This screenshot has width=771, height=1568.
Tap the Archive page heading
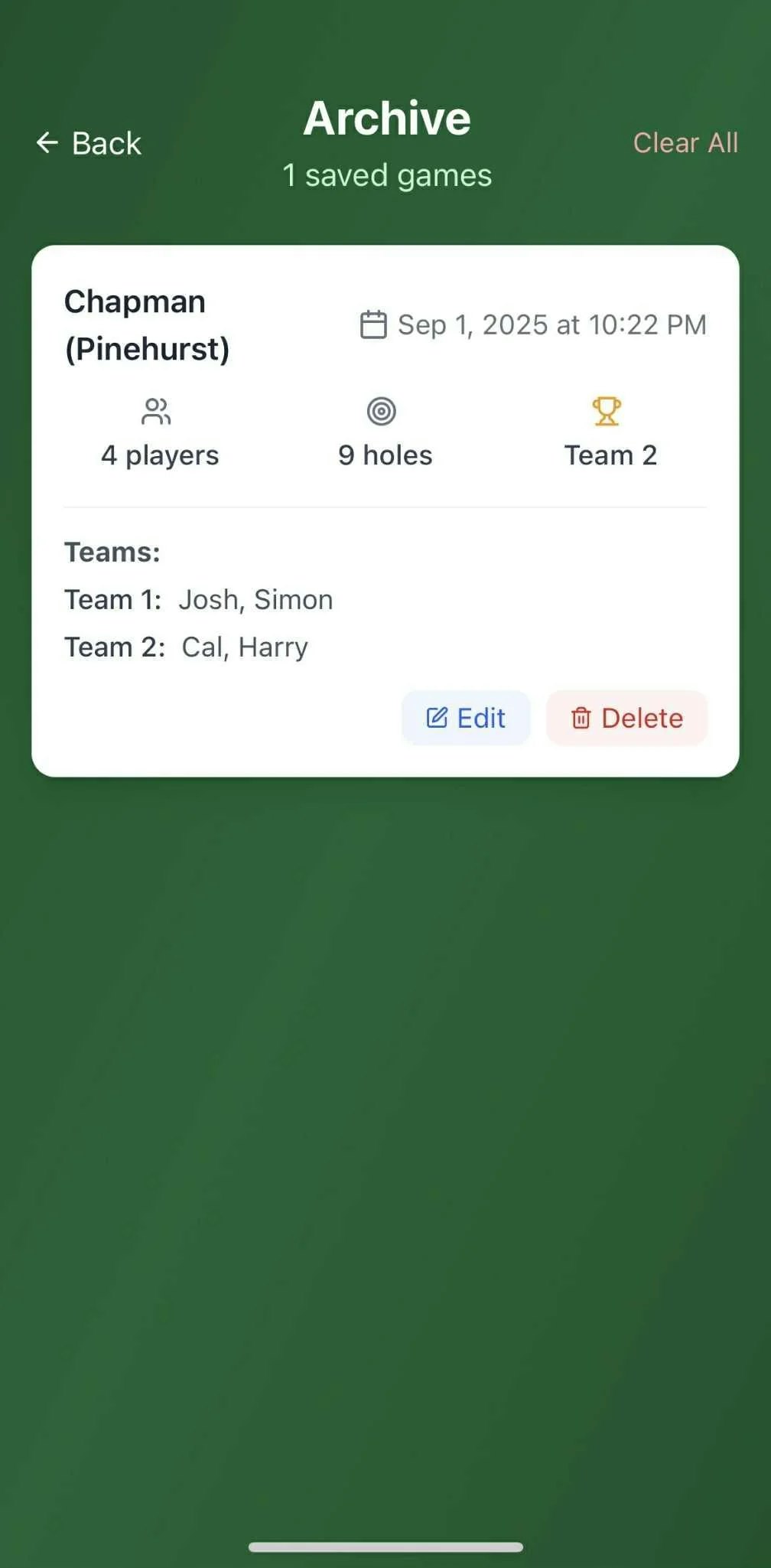tap(387, 119)
